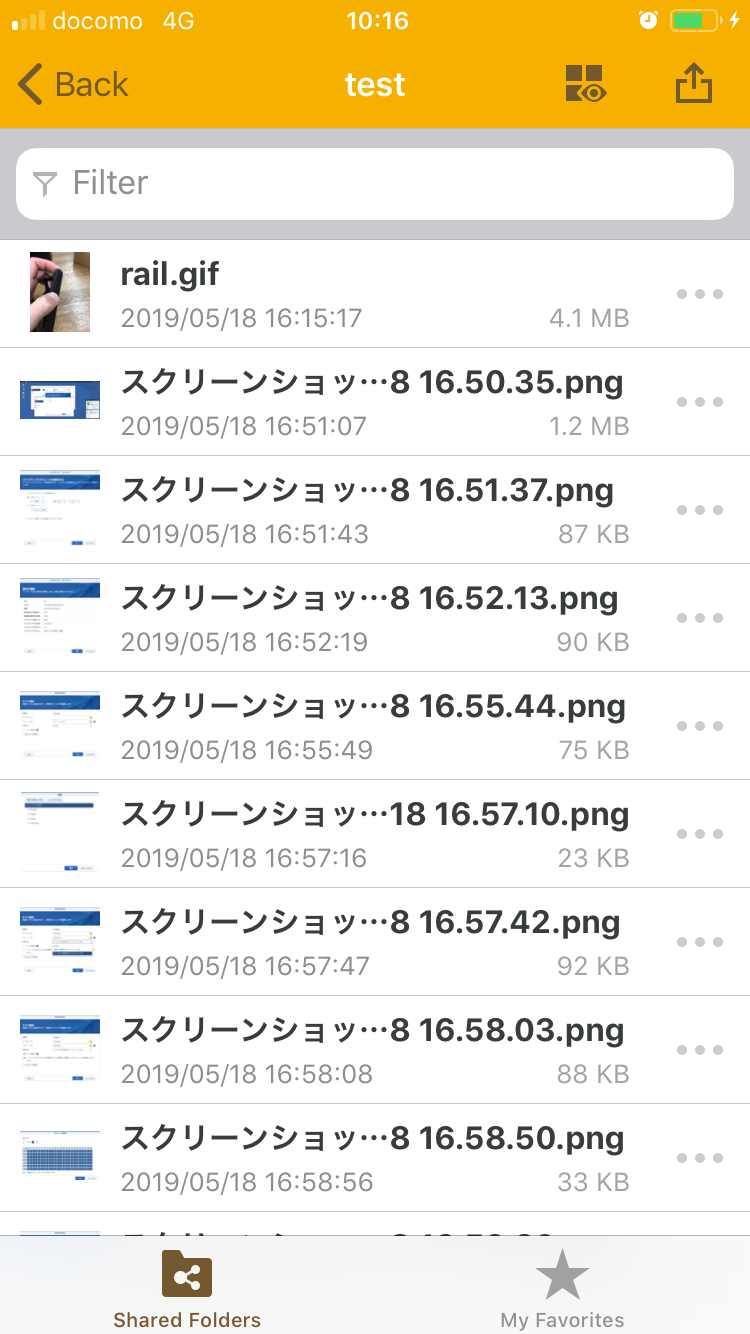Open more options for 16.51.37.png
Viewport: 750px width, 1334px height.
coord(700,510)
